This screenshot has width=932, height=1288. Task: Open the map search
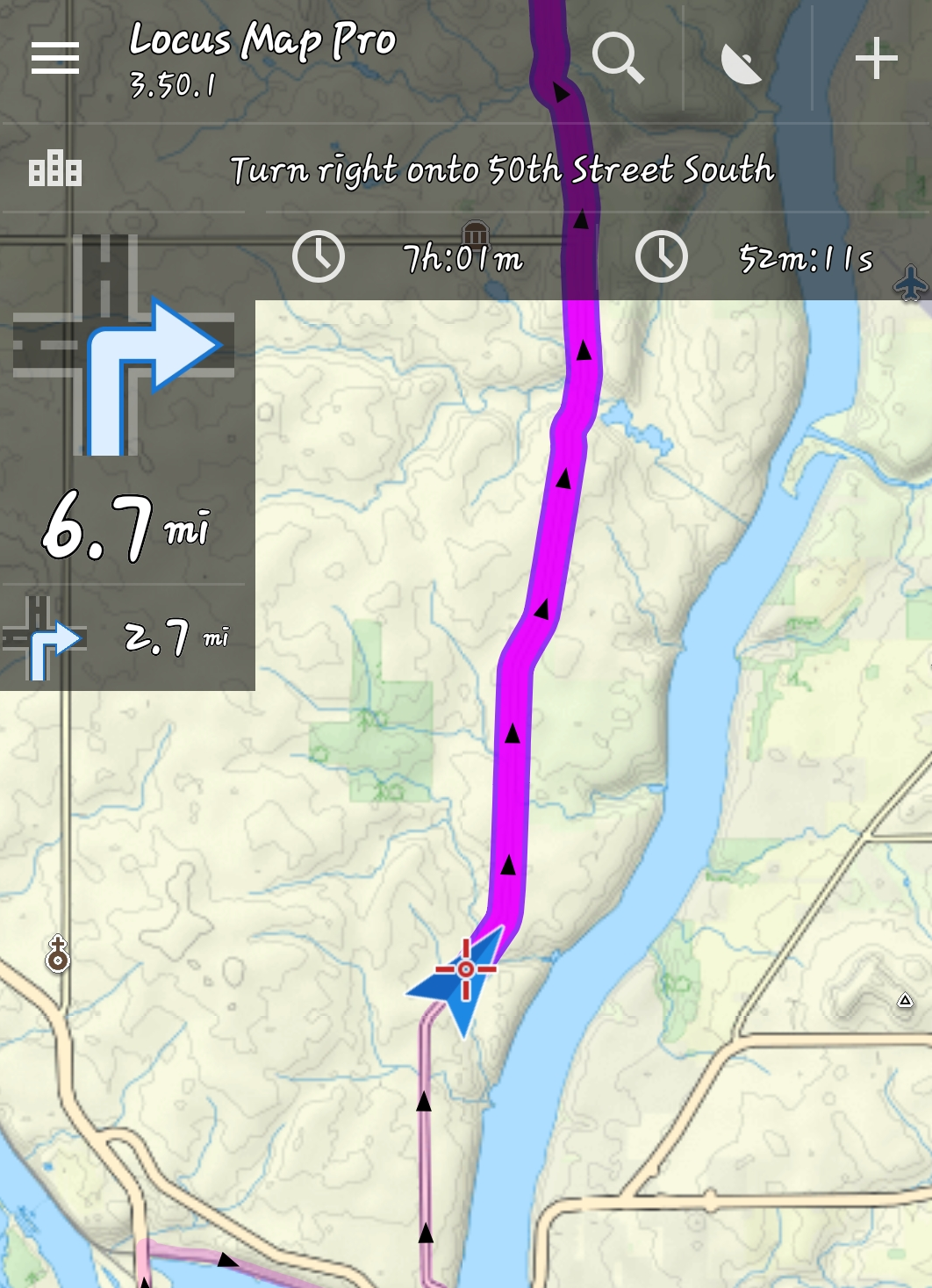pos(618,59)
